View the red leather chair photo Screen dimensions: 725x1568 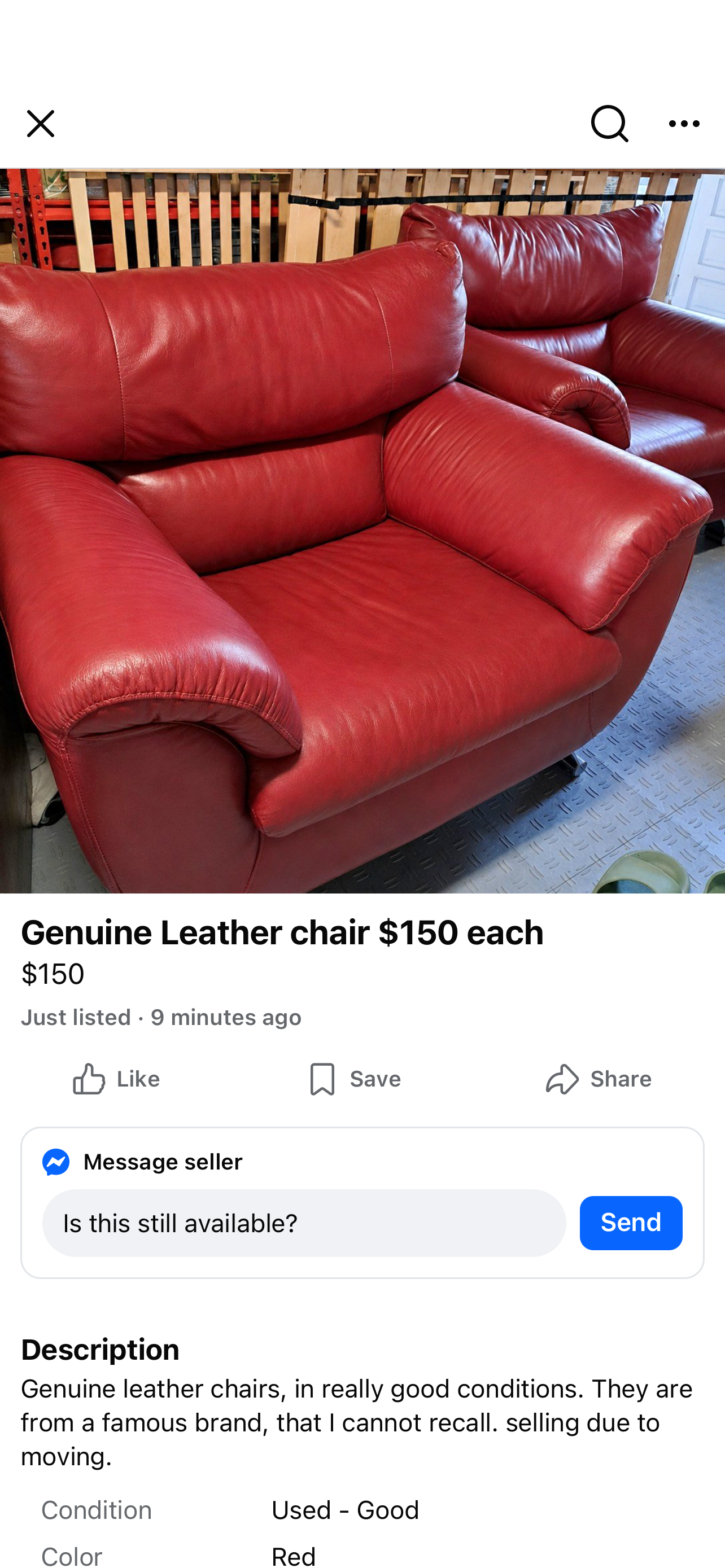(362, 531)
